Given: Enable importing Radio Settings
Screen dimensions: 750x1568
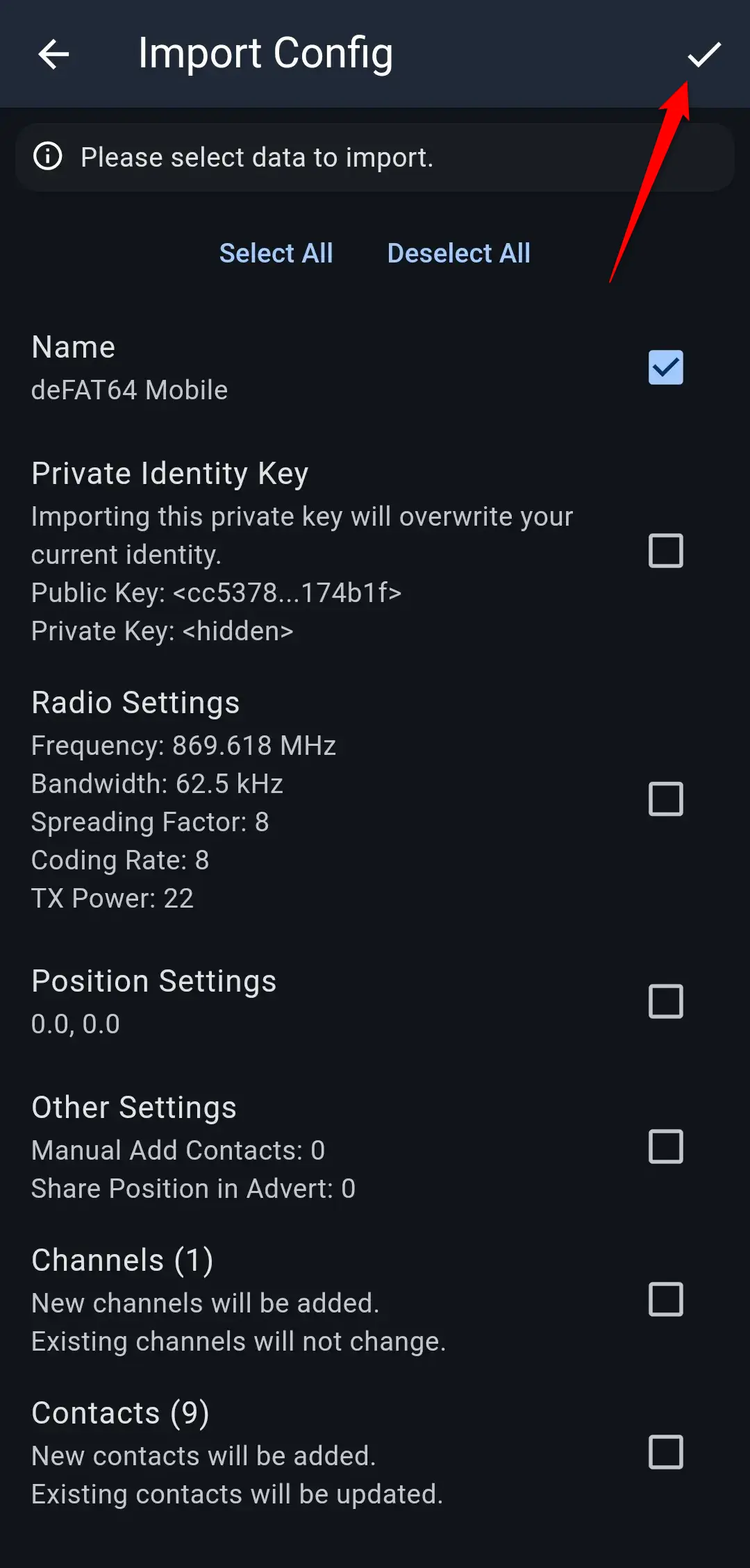Looking at the screenshot, I should (x=665, y=799).
